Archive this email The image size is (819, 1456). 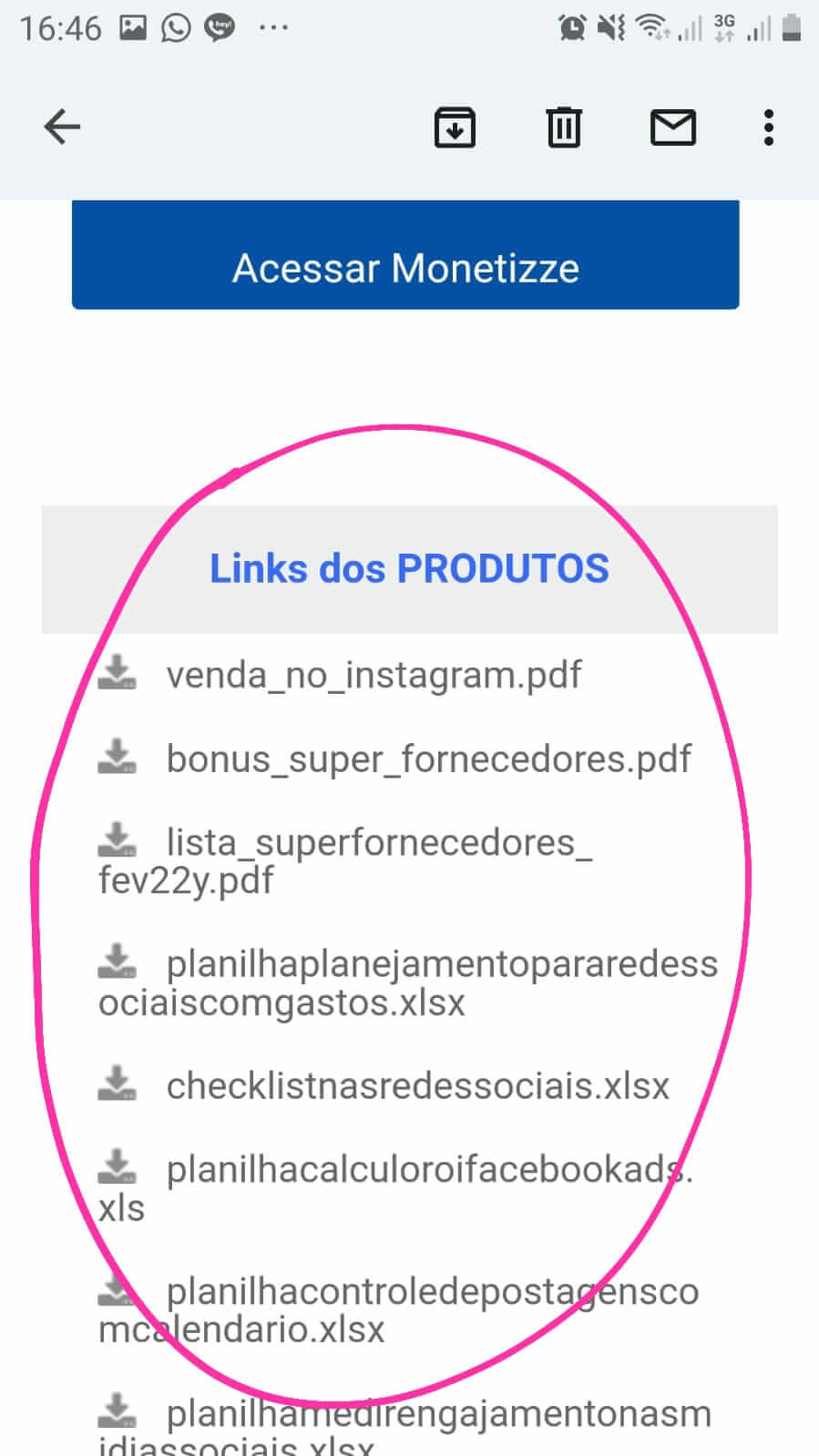click(x=455, y=127)
